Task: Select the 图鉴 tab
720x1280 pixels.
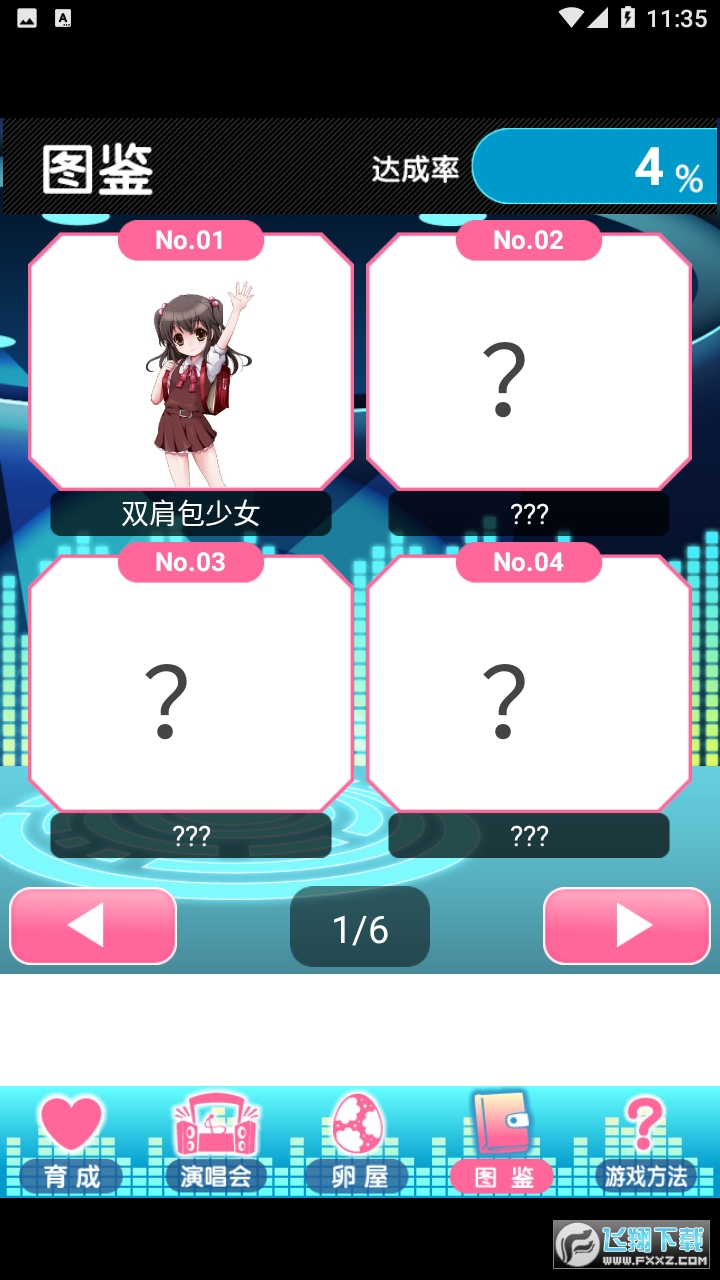Action: [502, 1143]
